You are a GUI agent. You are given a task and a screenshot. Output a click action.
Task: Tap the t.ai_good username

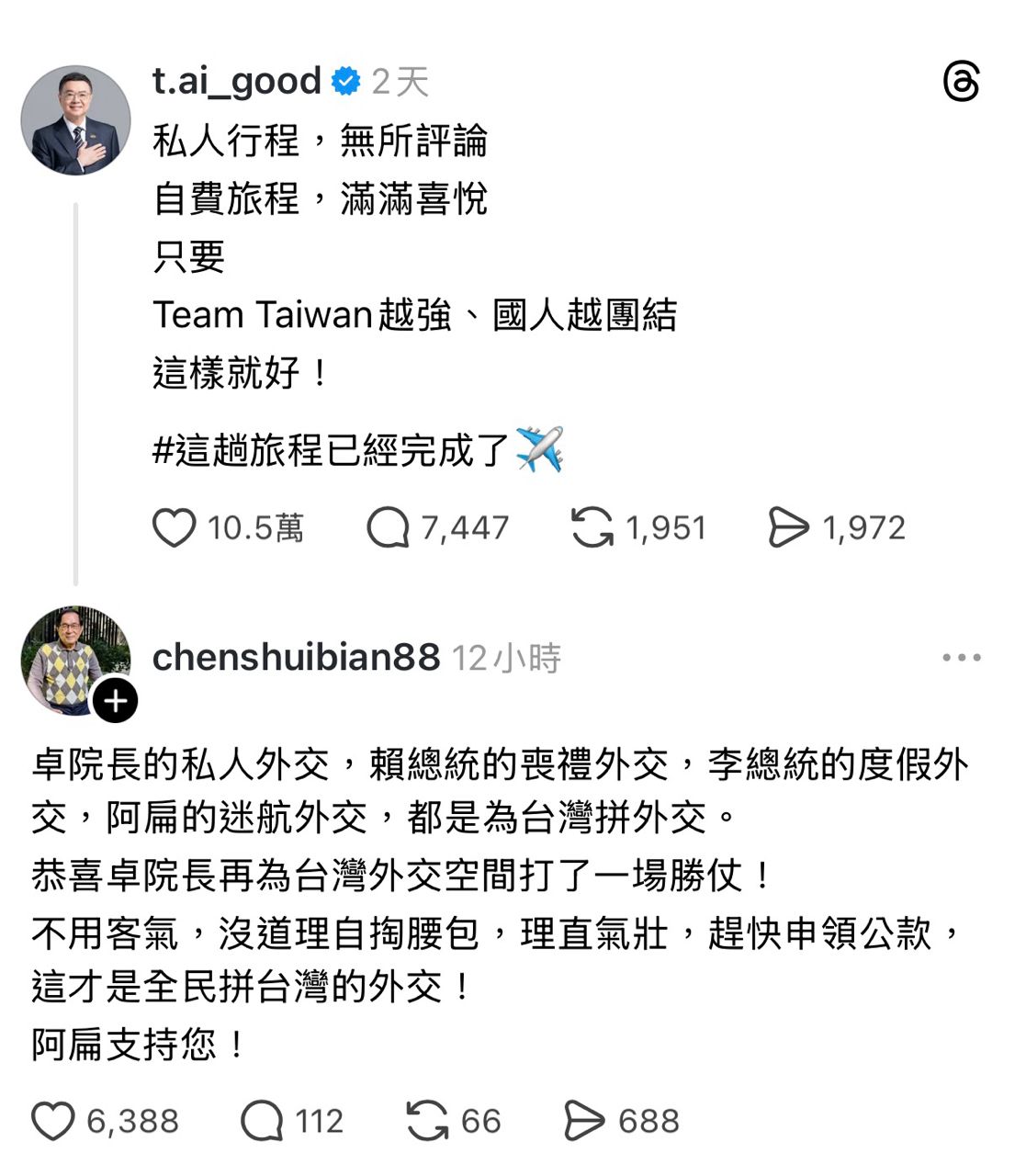[237, 82]
